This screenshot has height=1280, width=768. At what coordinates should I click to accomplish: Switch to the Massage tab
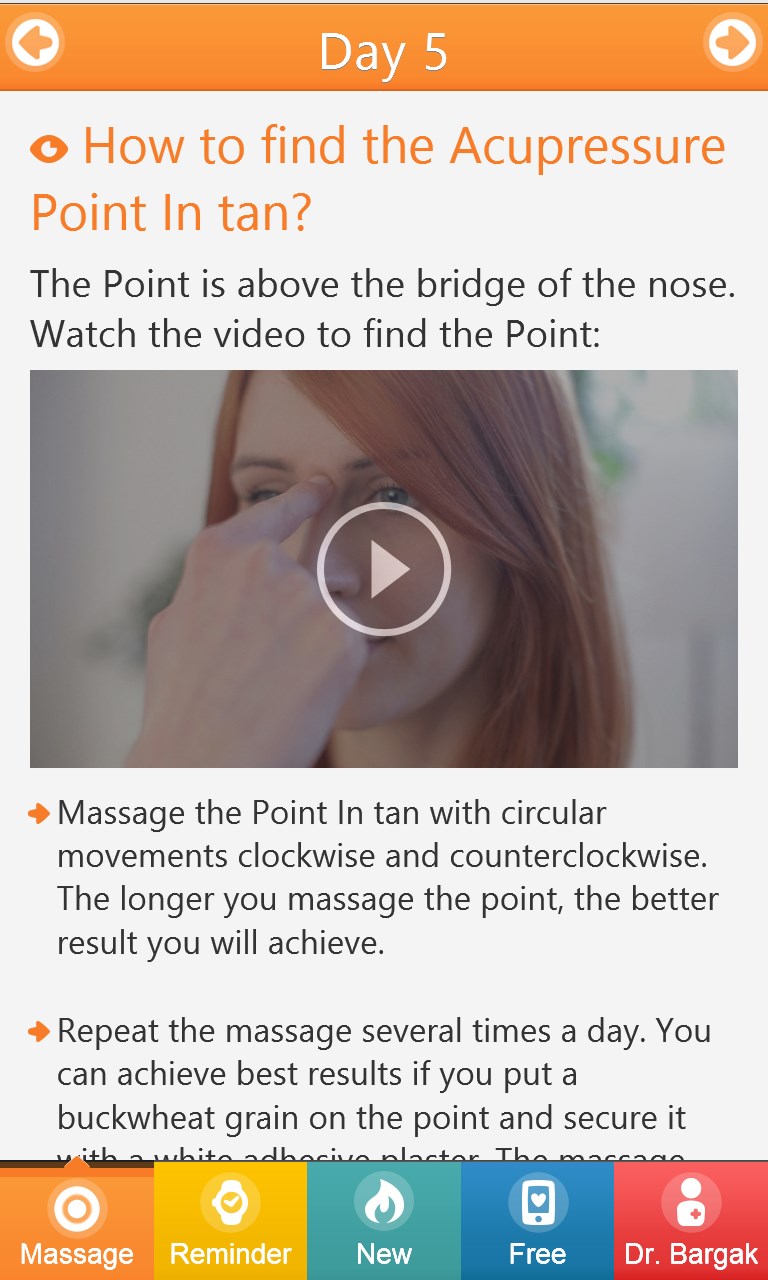tap(77, 1221)
